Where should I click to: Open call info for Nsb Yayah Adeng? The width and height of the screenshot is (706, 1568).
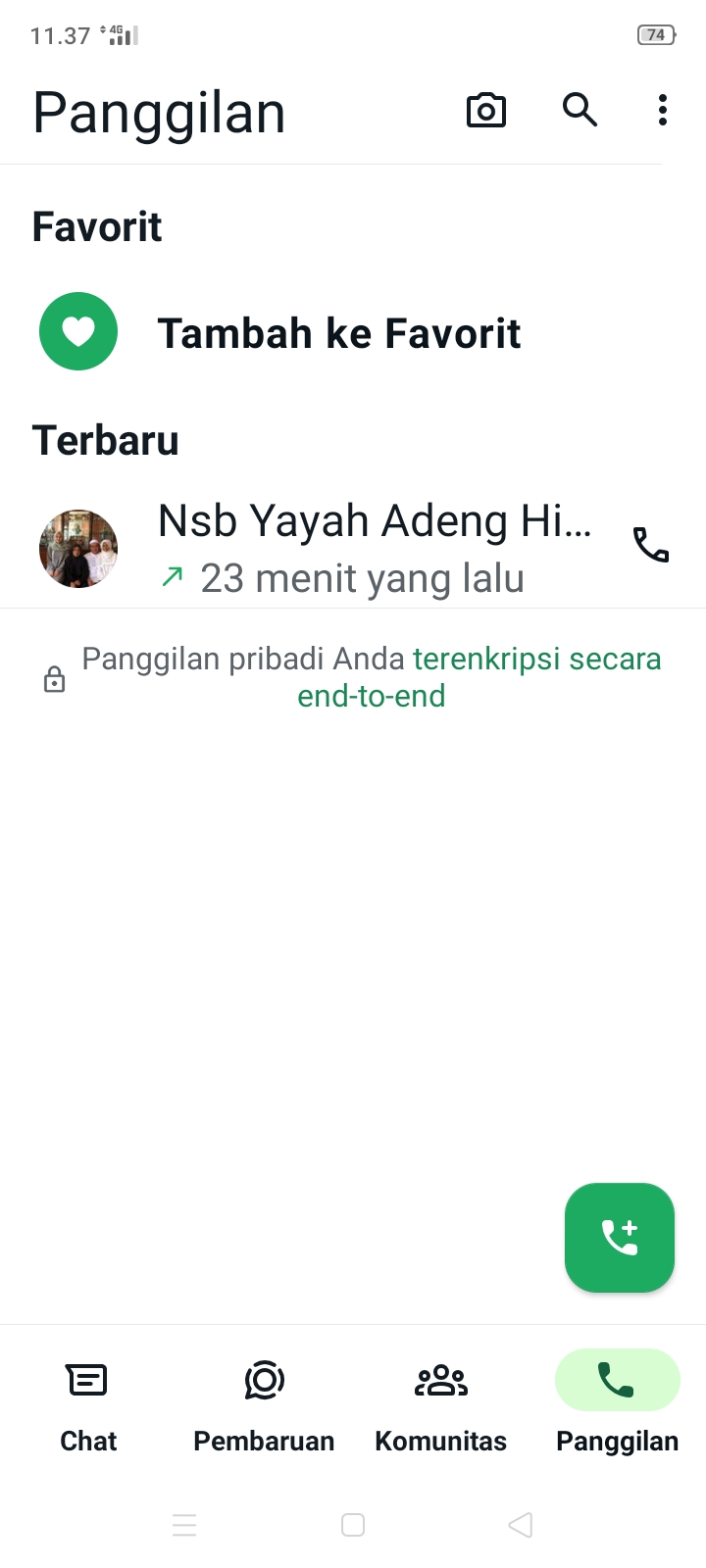click(373, 548)
